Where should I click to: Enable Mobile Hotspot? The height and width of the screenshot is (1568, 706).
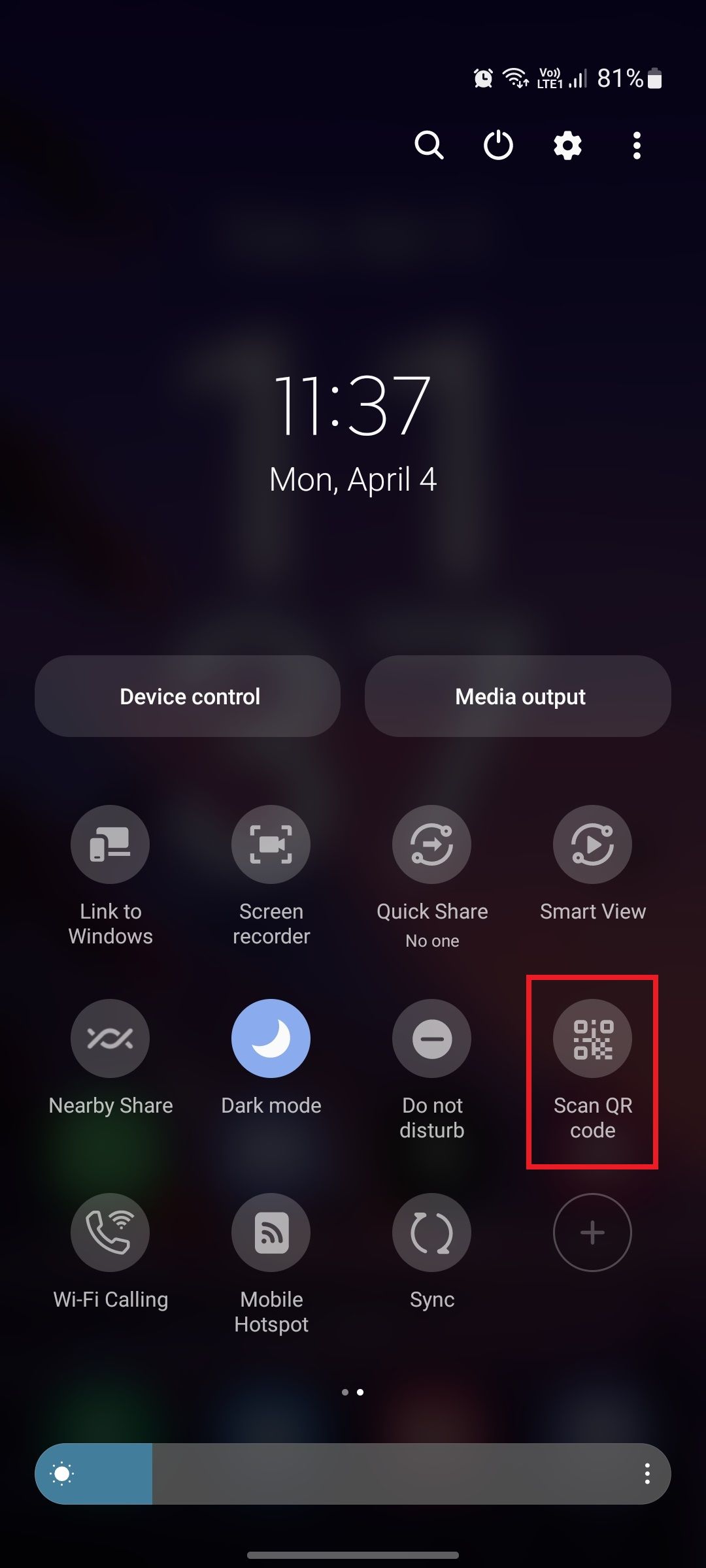[x=271, y=1232]
